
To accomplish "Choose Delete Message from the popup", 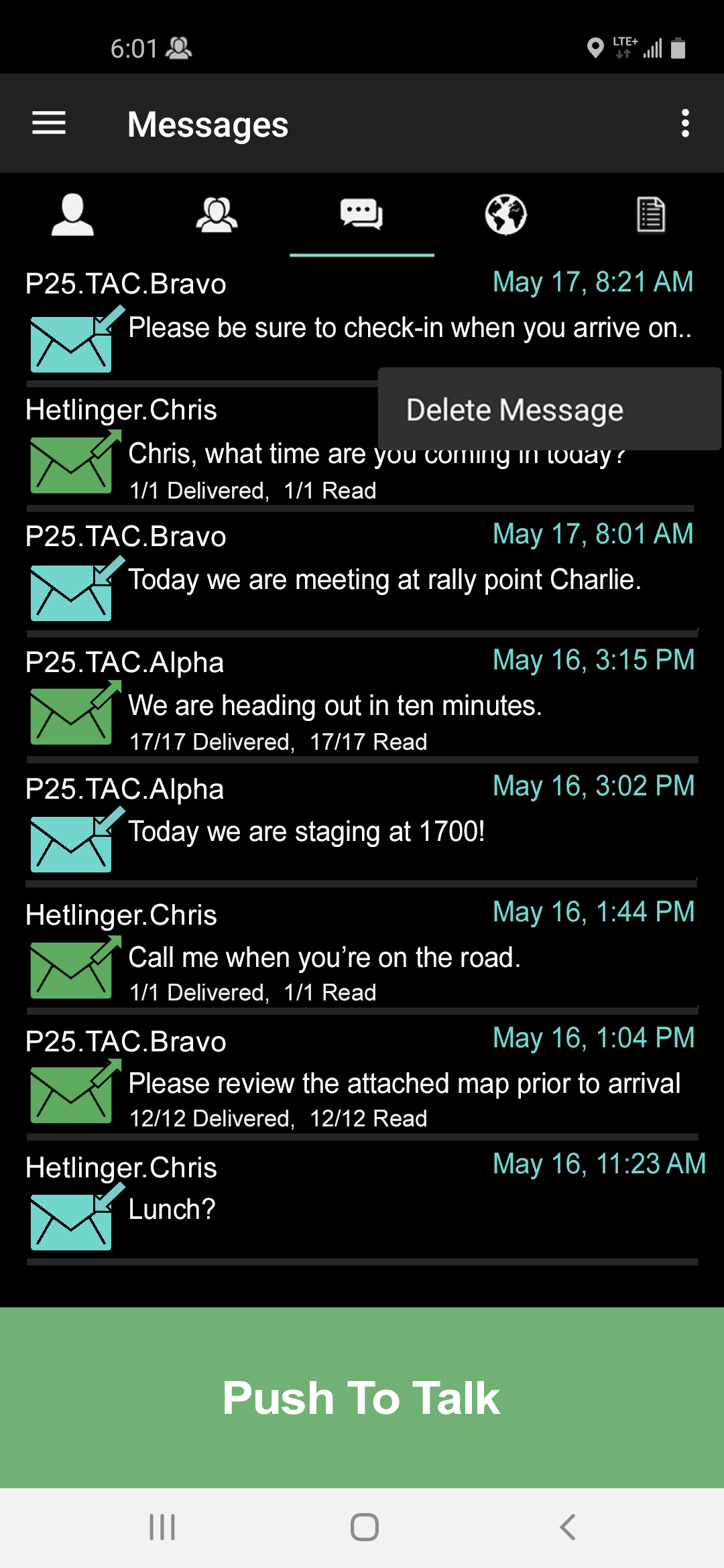I will (x=515, y=410).
